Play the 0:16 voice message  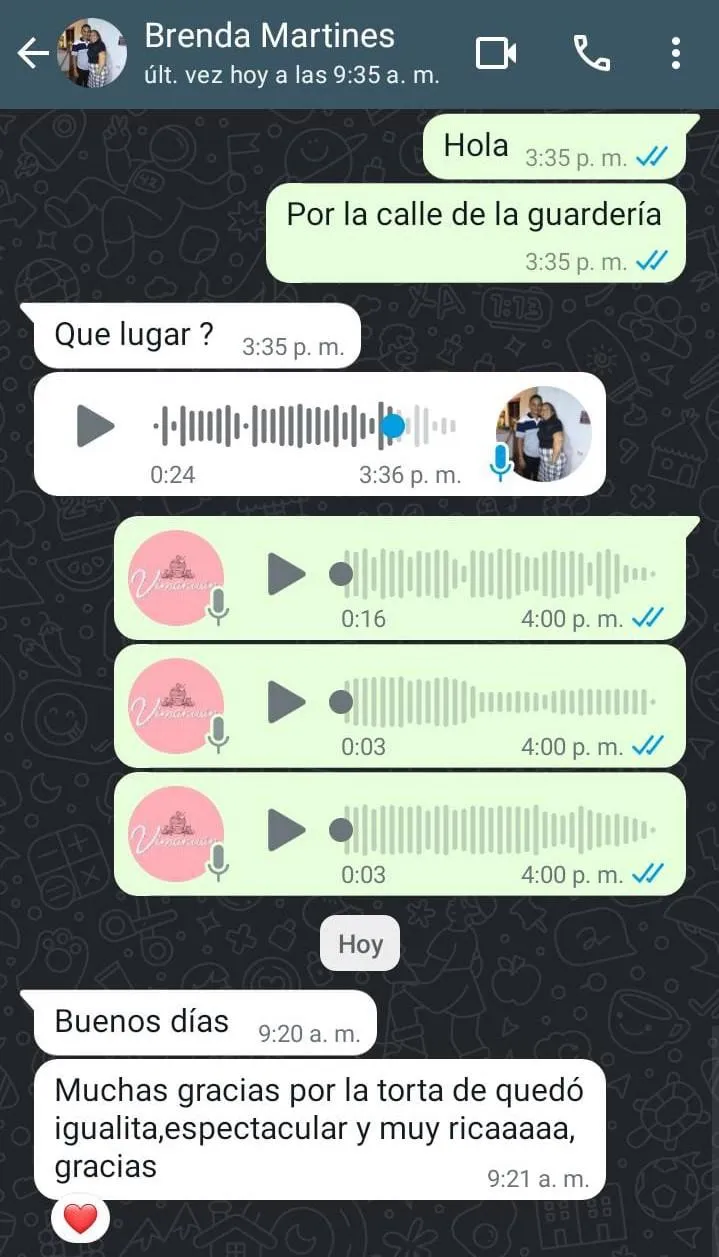point(286,574)
